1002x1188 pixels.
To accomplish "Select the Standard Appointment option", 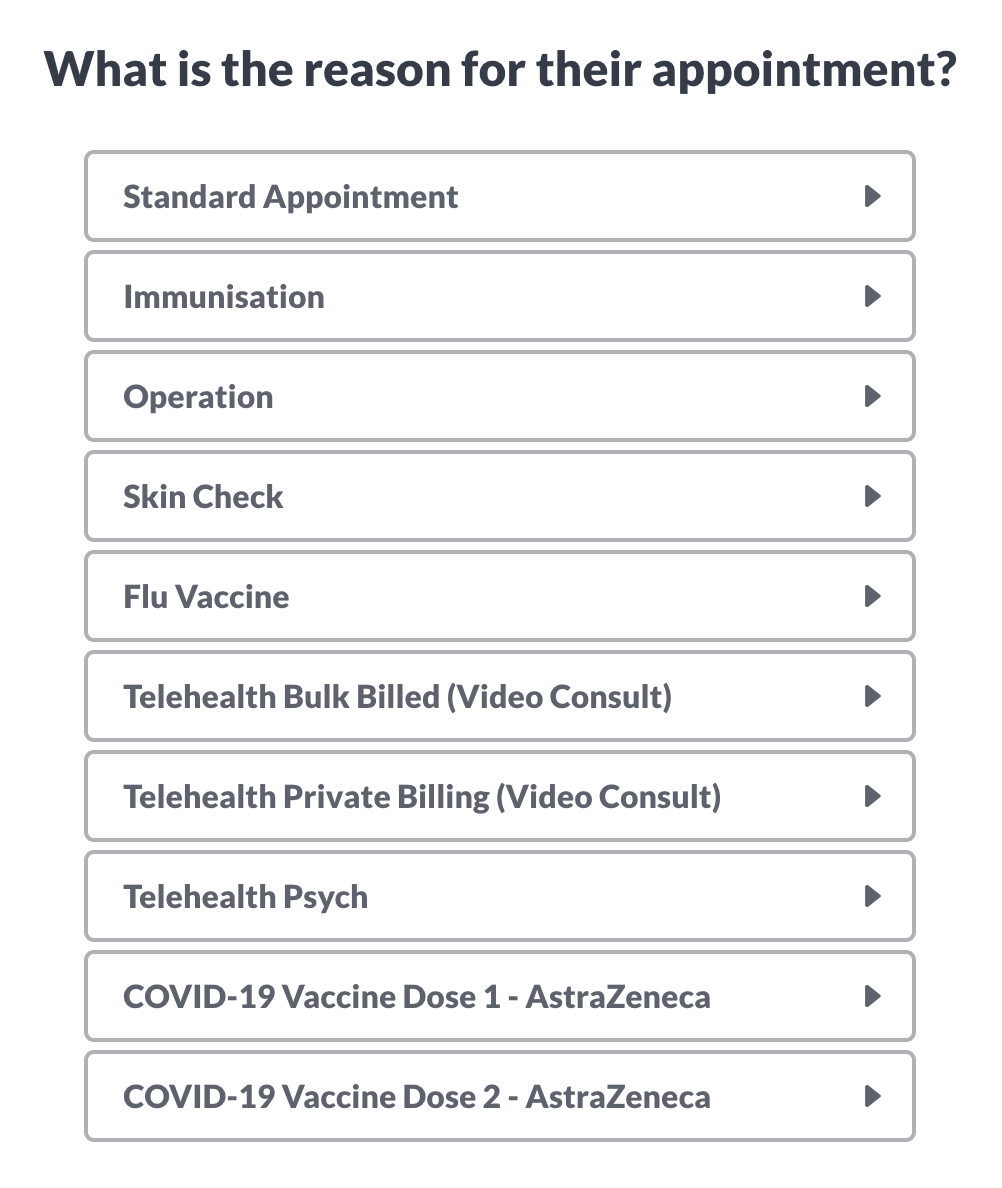I will click(x=500, y=196).
